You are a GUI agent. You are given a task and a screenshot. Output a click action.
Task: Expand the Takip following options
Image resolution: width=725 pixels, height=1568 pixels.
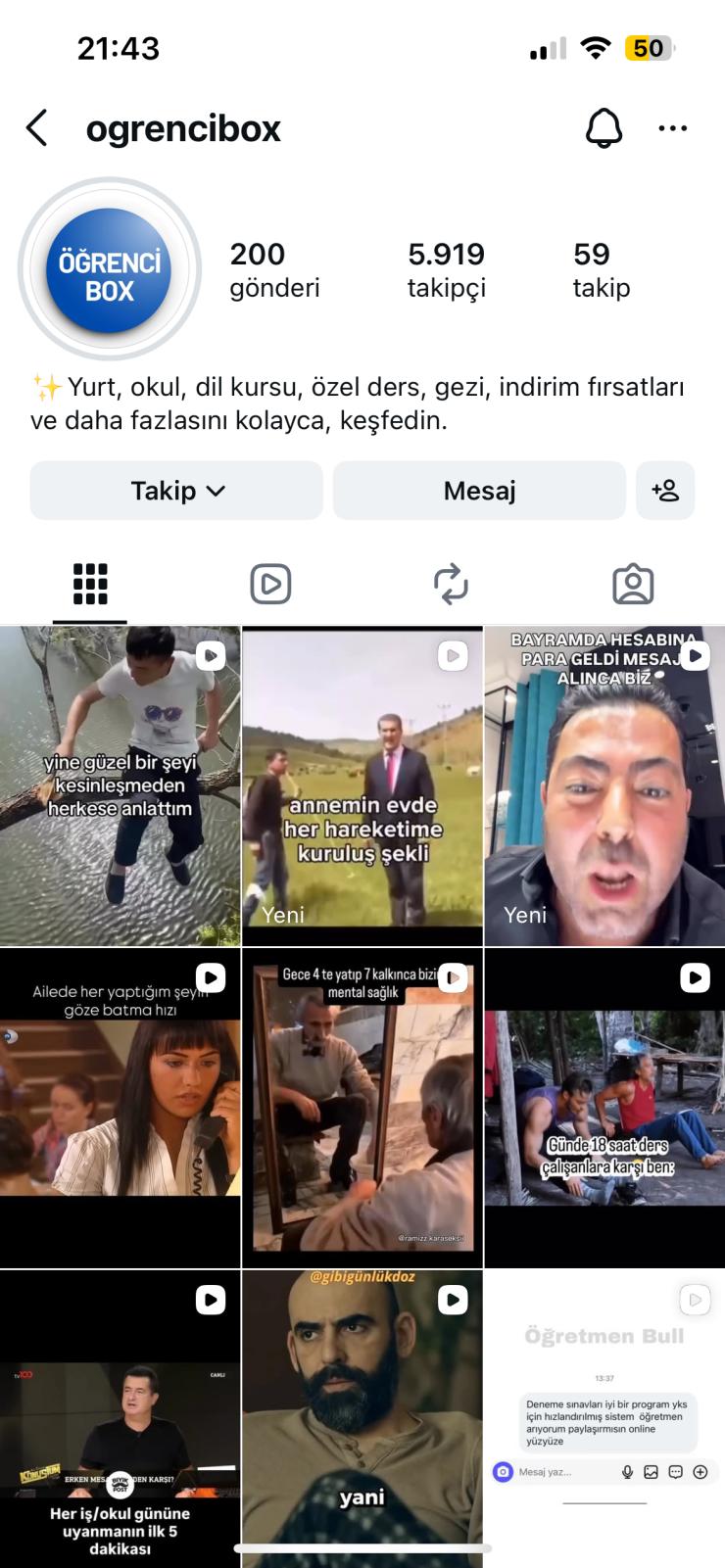point(176,491)
